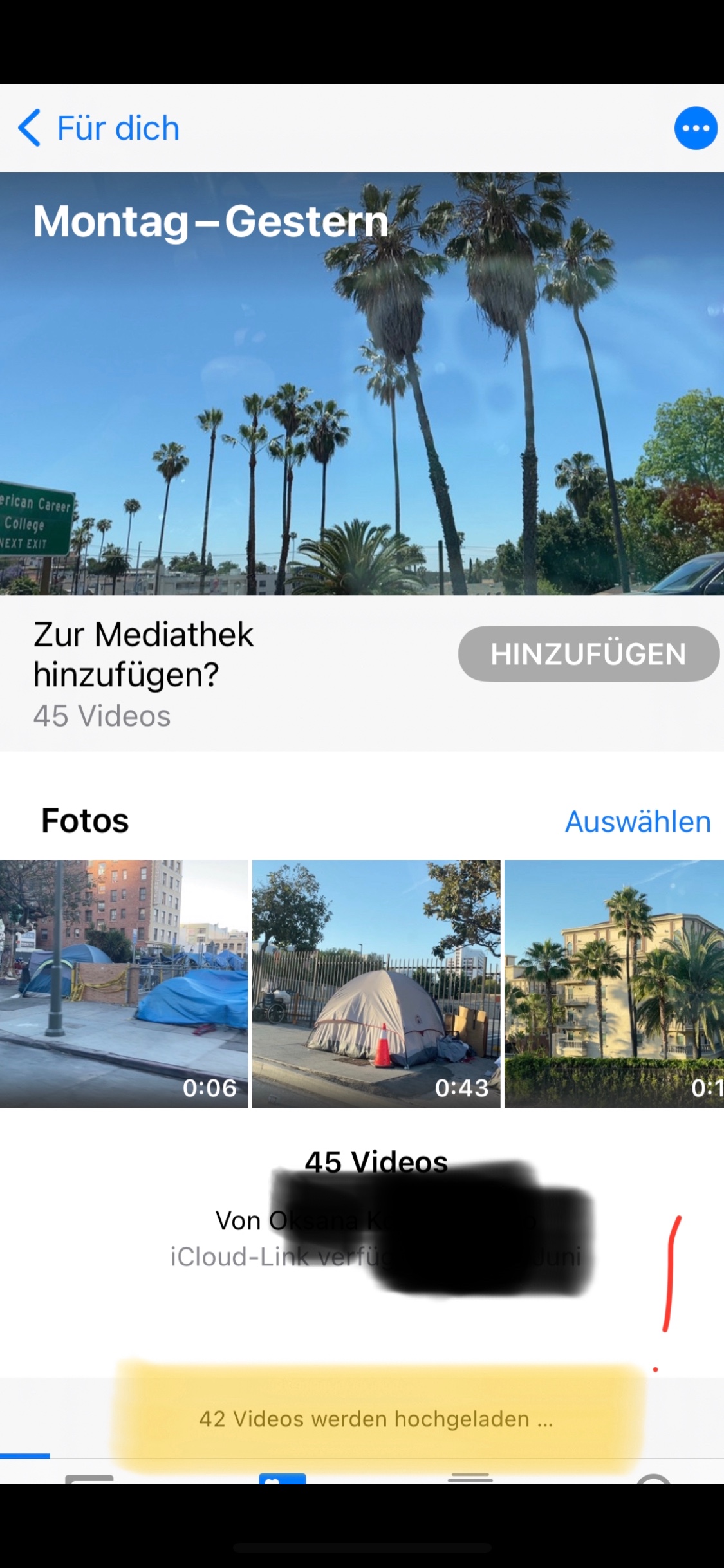Open the video of the palm tree building
The image size is (724, 1568).
click(x=615, y=984)
